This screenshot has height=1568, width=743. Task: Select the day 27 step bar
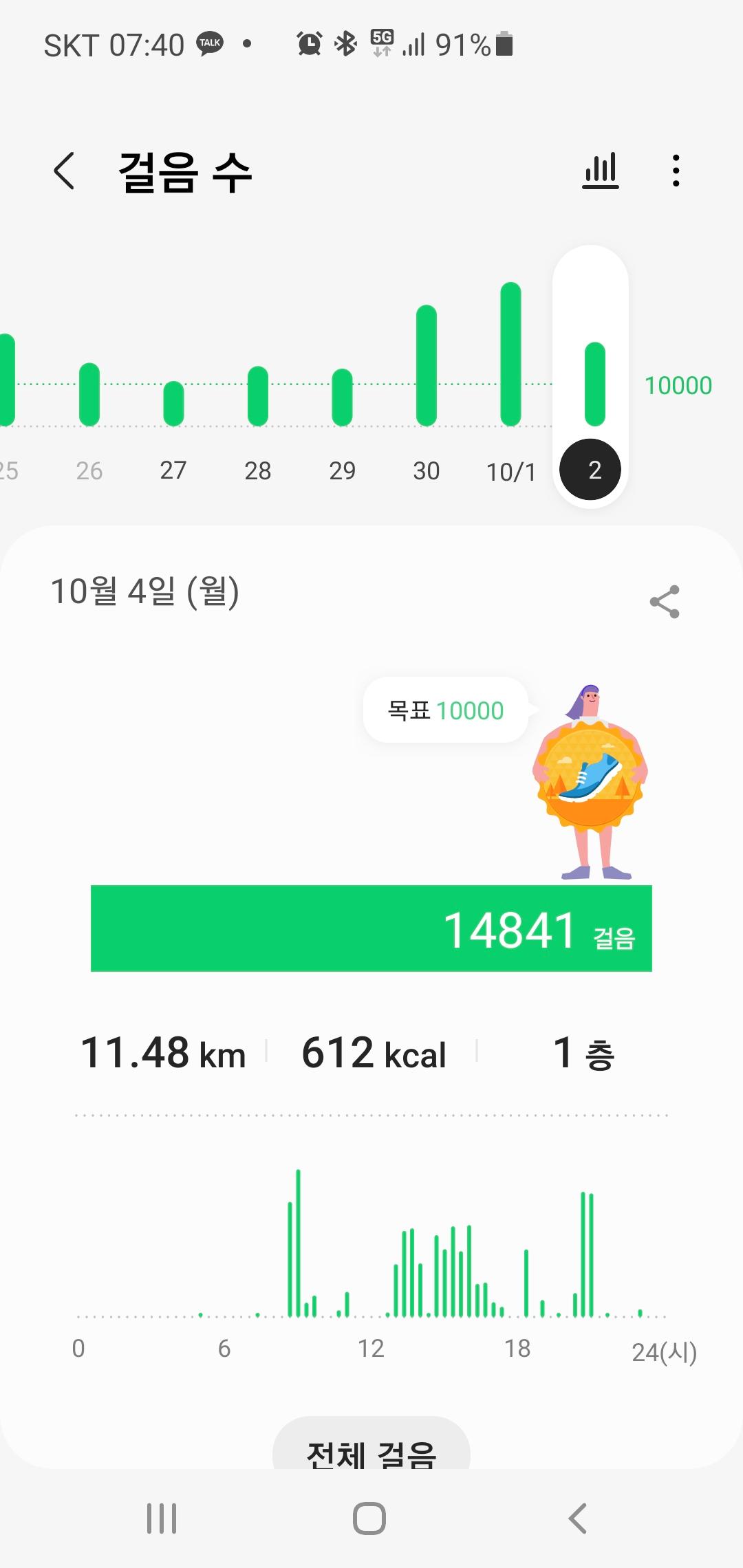pos(173,404)
